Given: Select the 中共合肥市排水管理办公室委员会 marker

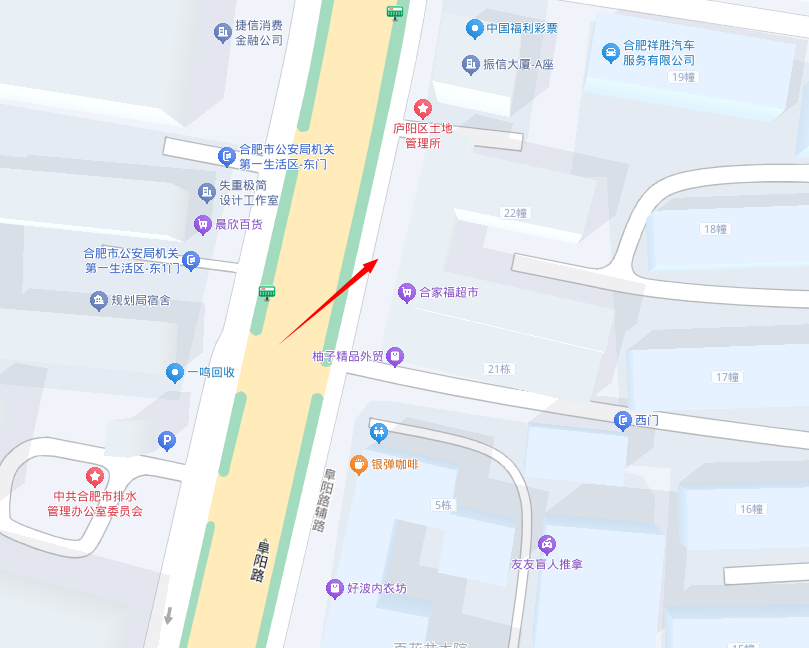Looking at the screenshot, I should [x=95, y=476].
